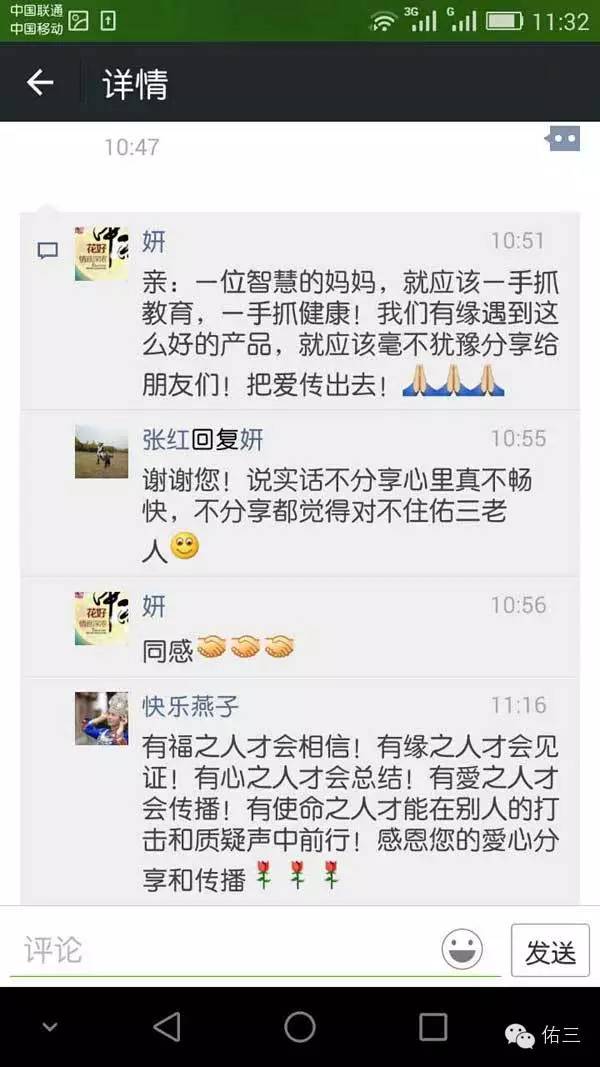Go back from the 详情 page
Screen dimensions: 600x1067
point(40,83)
